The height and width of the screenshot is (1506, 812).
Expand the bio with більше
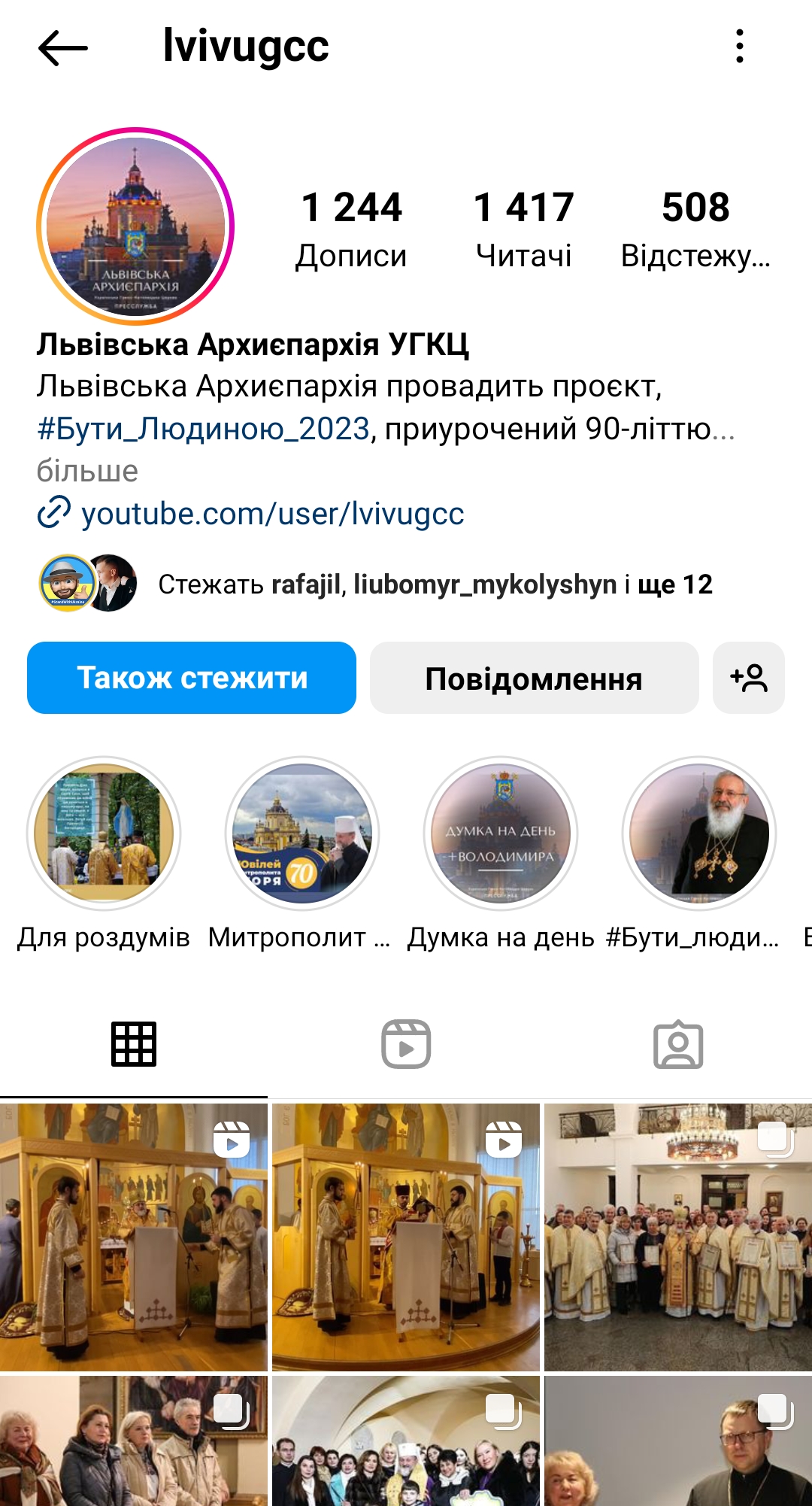click(x=87, y=472)
